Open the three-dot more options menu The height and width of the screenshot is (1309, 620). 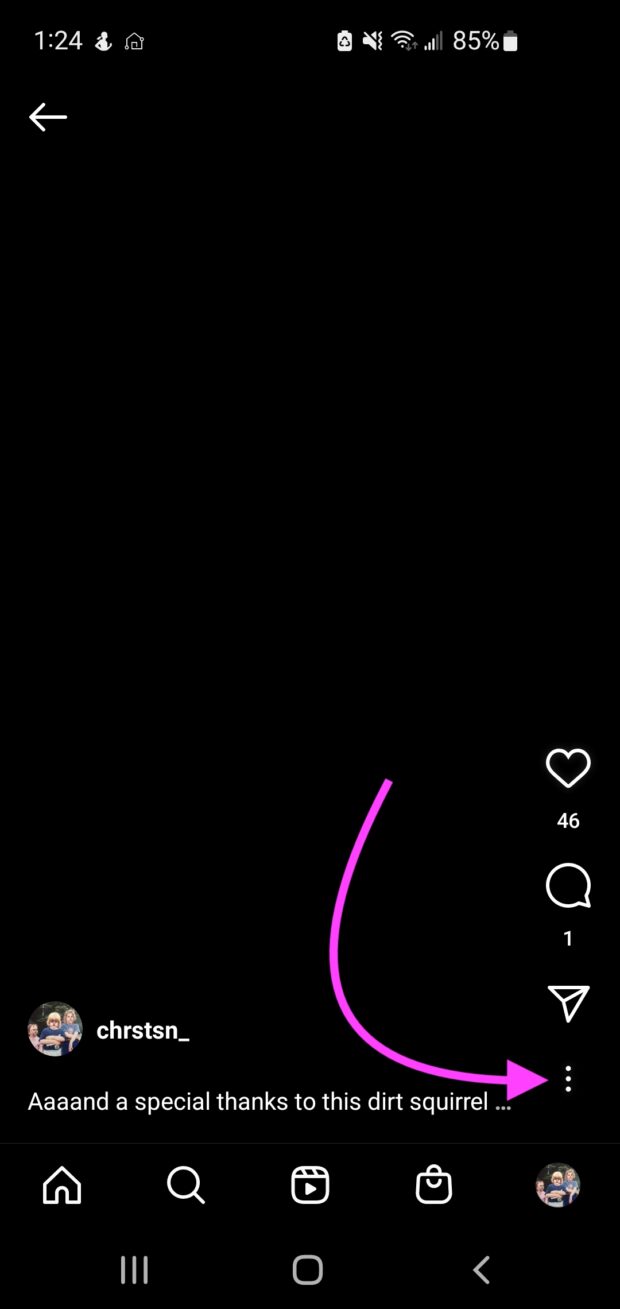point(568,1079)
